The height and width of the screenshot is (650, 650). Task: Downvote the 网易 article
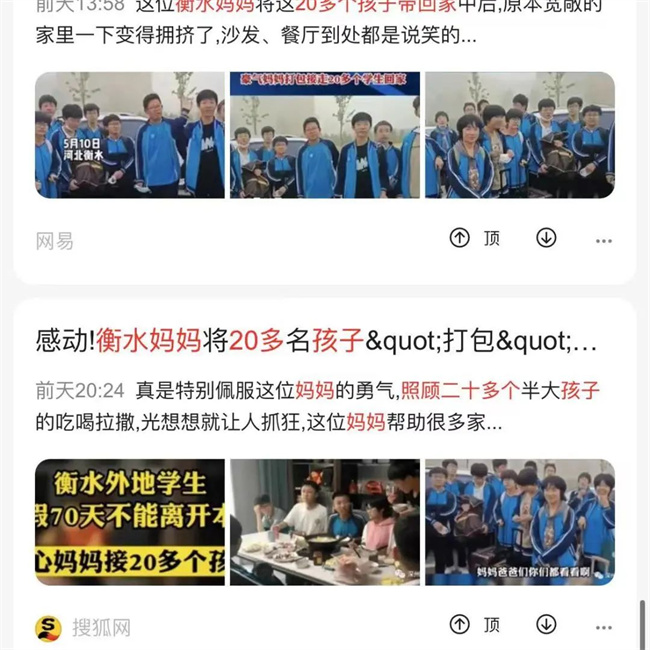click(x=546, y=238)
